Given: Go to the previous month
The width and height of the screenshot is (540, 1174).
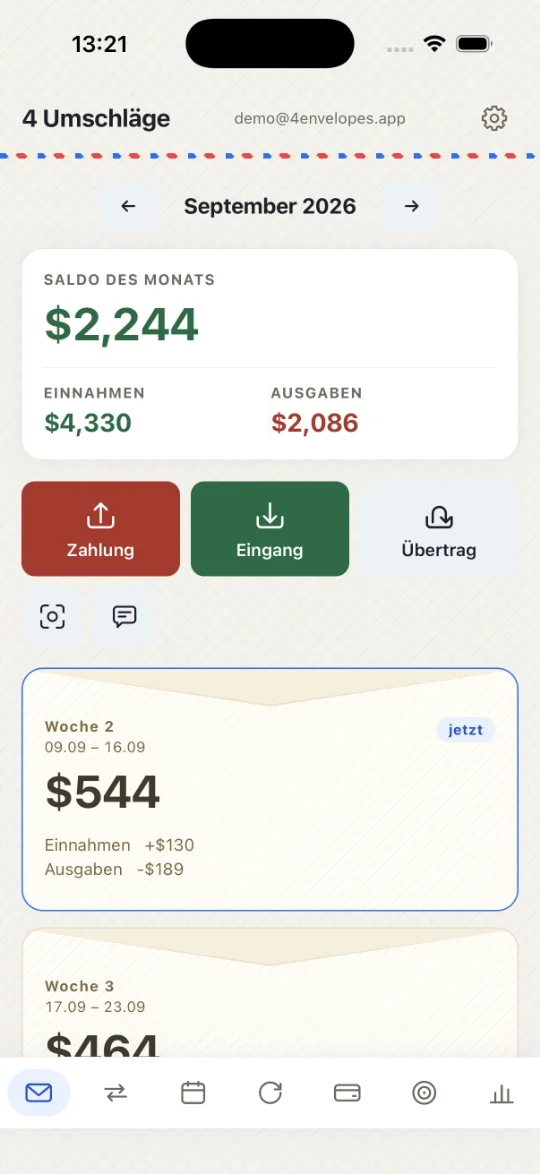Looking at the screenshot, I should 129,206.
